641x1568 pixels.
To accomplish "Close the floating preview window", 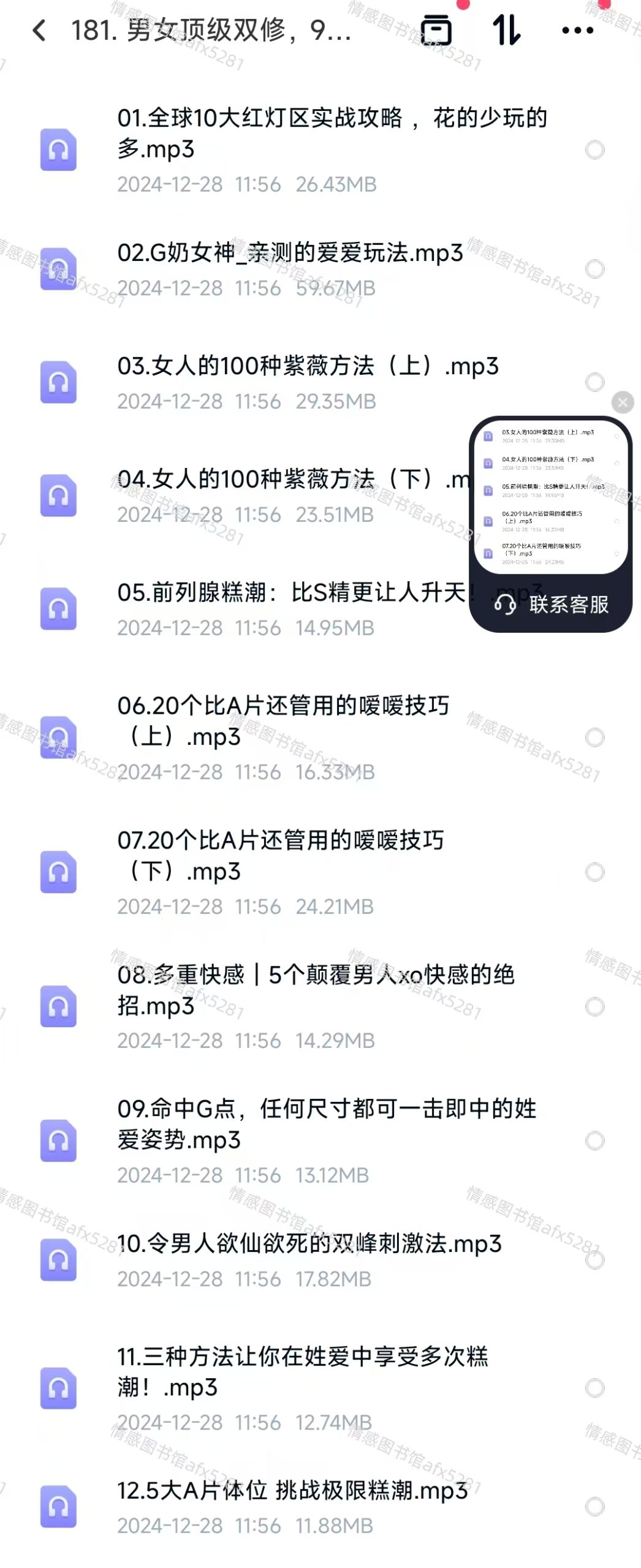I will (x=623, y=402).
